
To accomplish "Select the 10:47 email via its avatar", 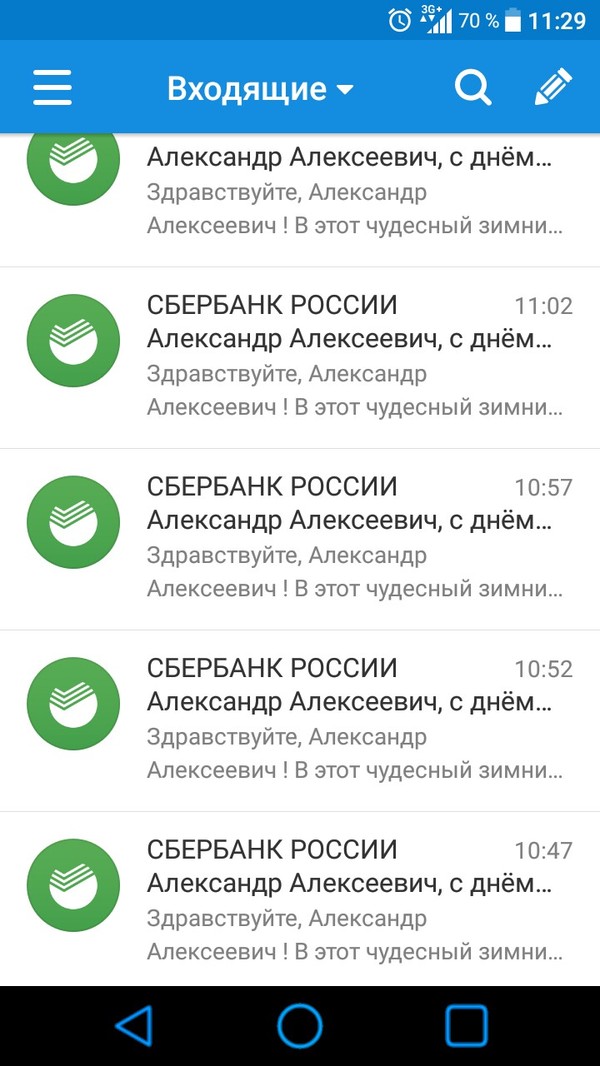I will tap(73, 886).
